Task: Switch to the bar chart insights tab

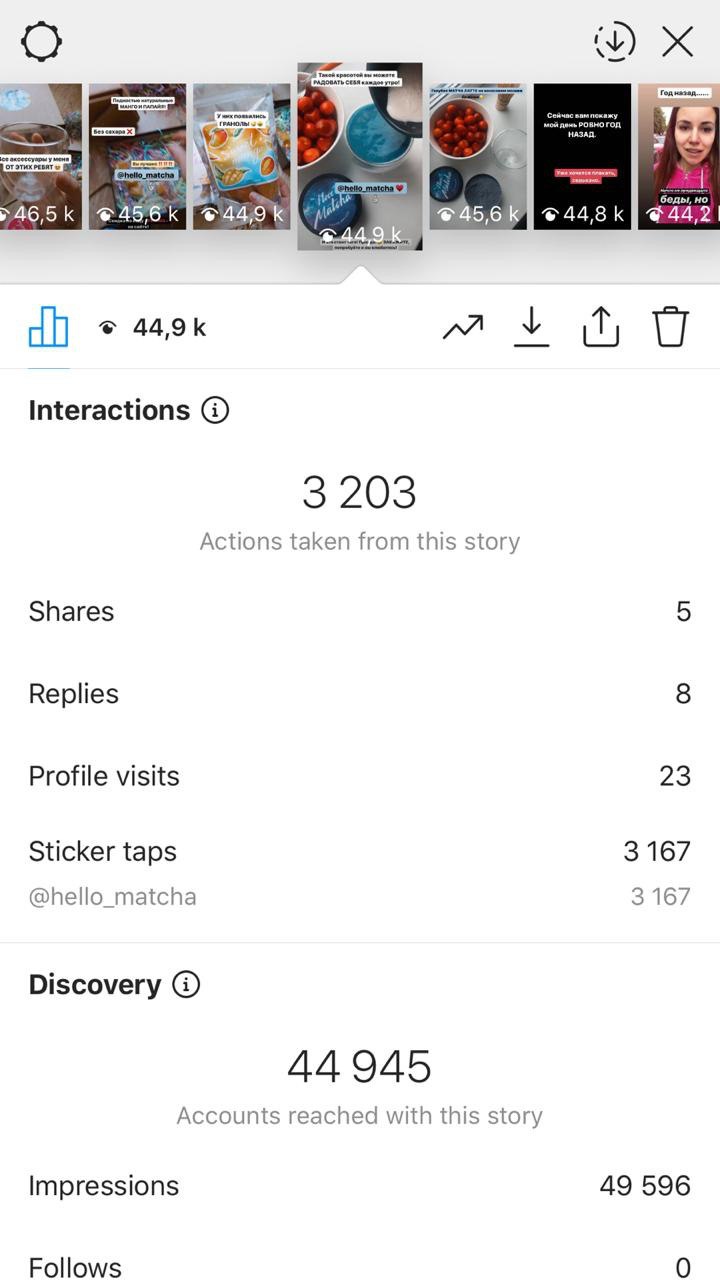Action: (x=48, y=327)
